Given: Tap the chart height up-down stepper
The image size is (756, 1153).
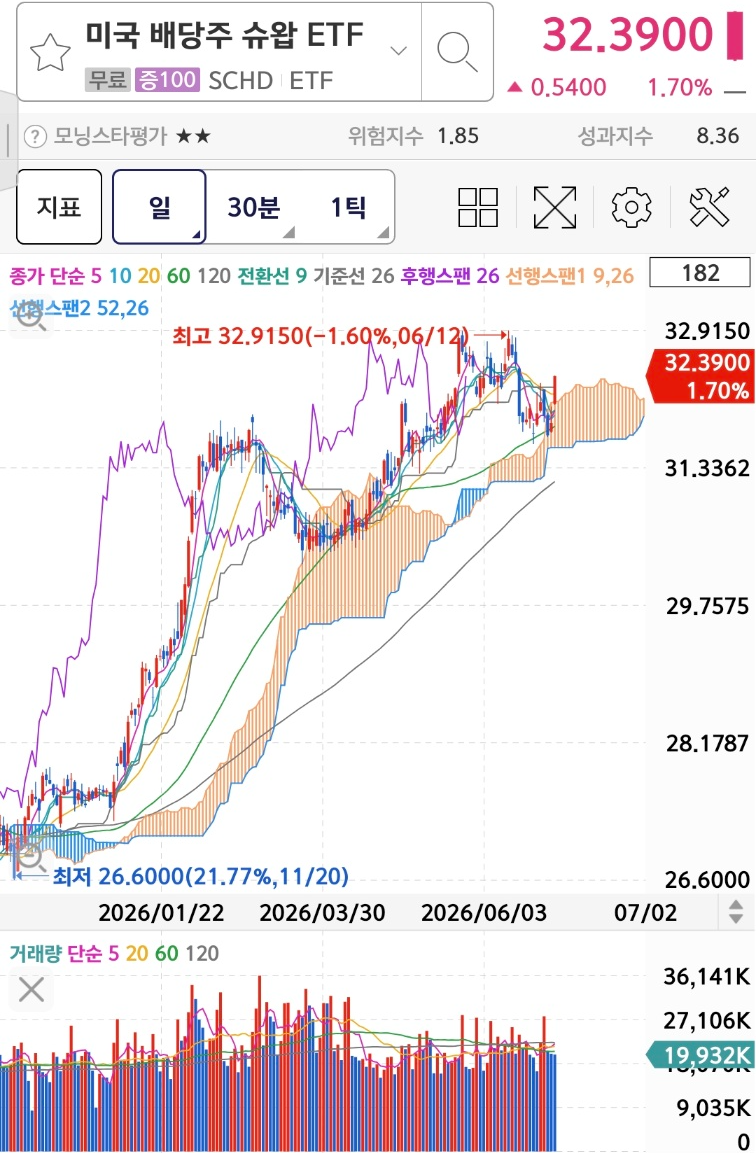Looking at the screenshot, I should click(735, 912).
